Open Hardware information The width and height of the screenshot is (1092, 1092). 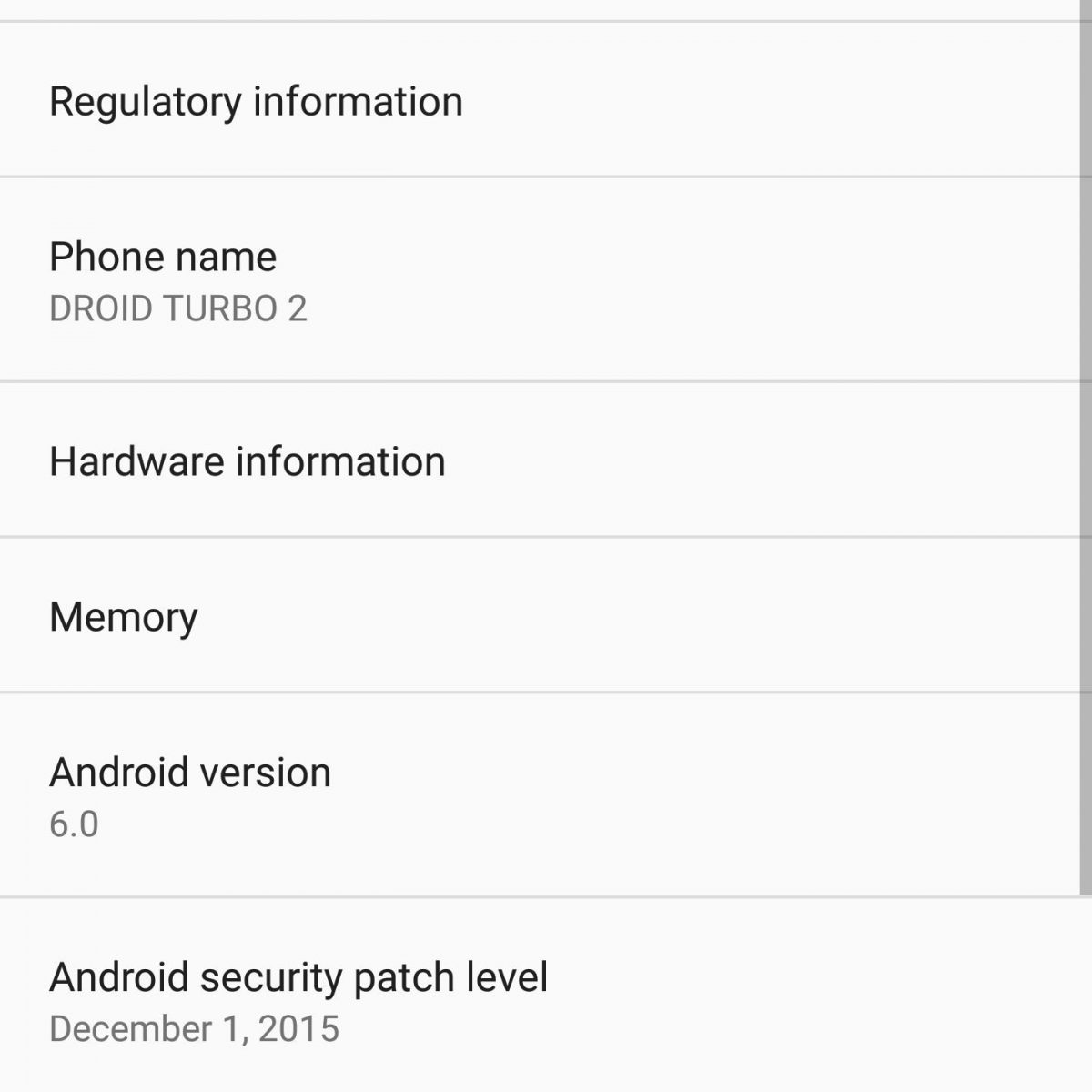pos(248,461)
